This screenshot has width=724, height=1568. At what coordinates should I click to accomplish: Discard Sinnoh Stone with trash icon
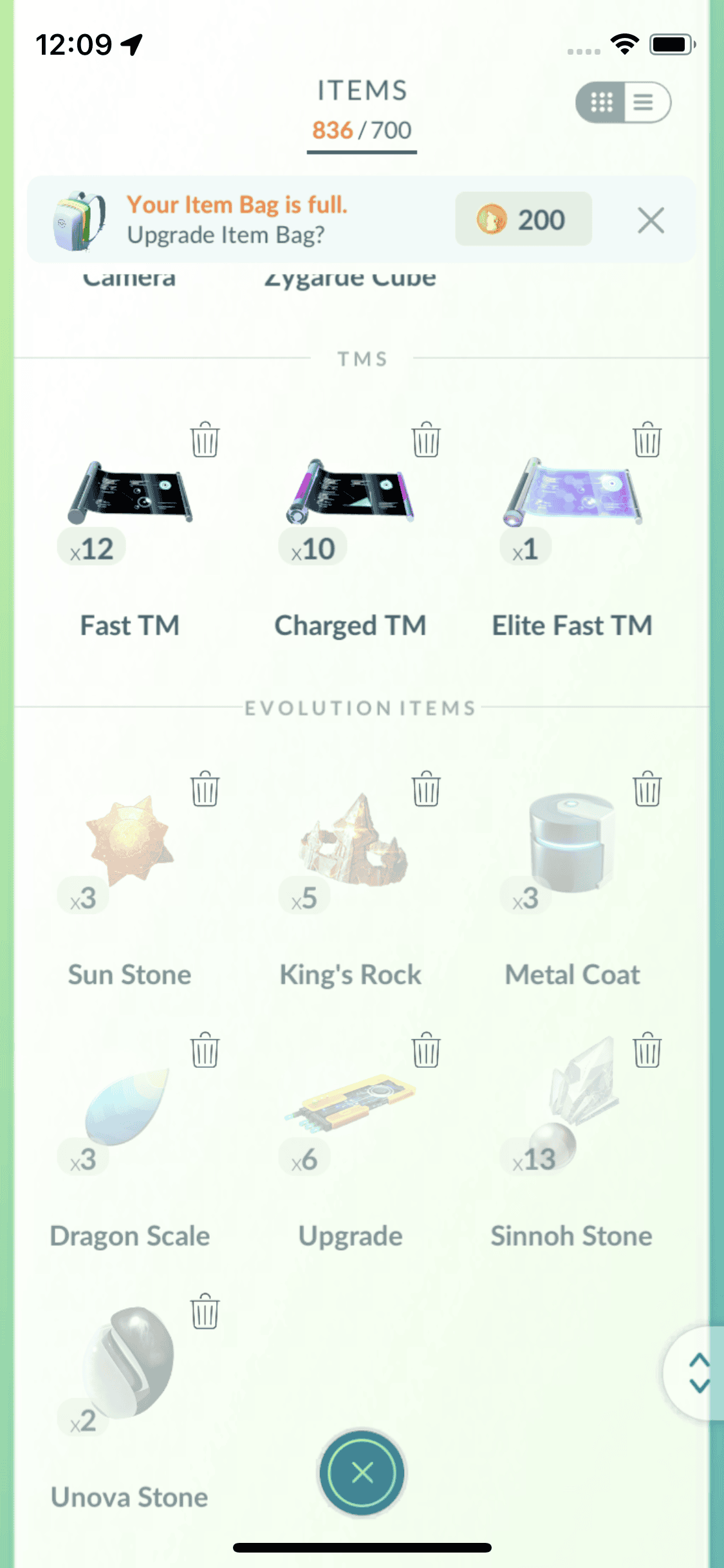pos(647,1050)
